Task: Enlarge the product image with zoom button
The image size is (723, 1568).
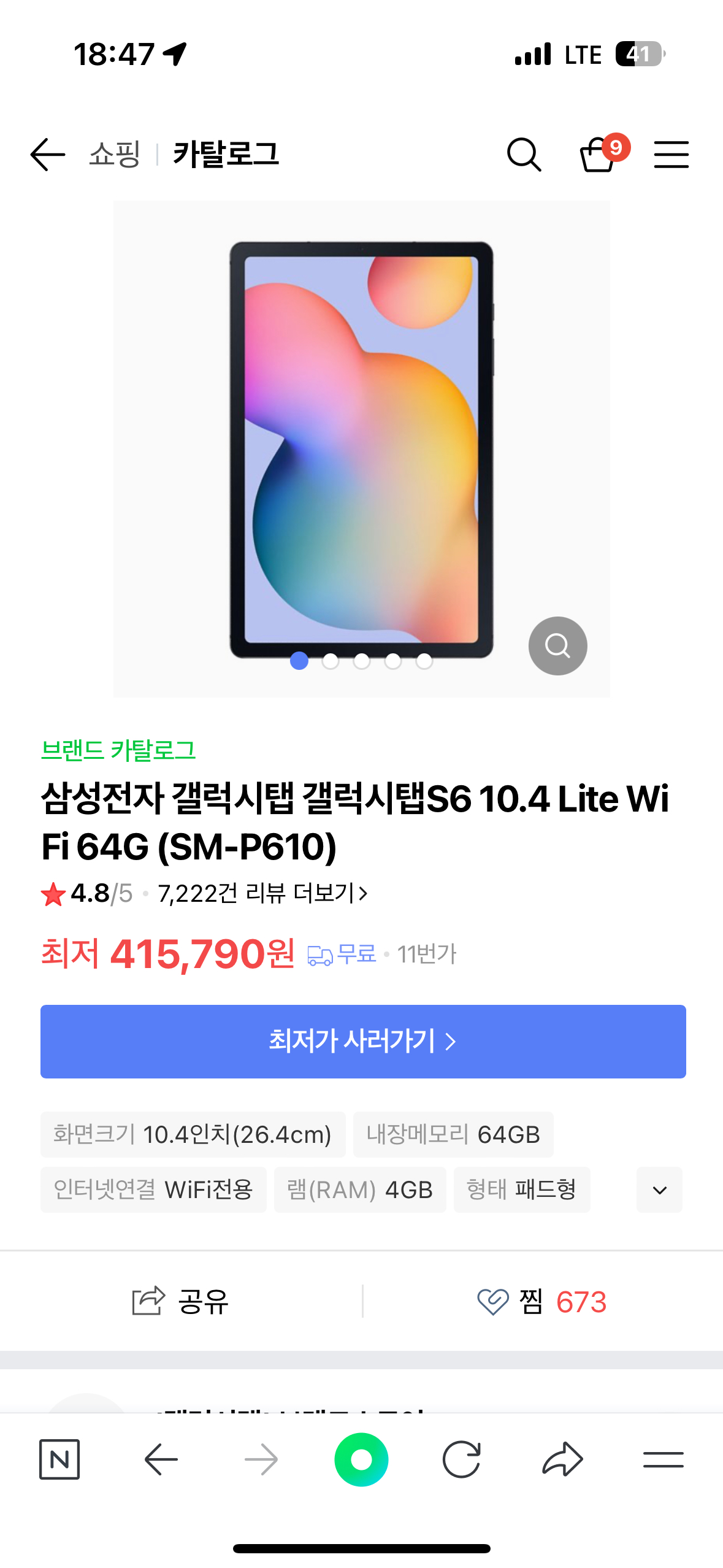Action: pyautogui.click(x=557, y=646)
